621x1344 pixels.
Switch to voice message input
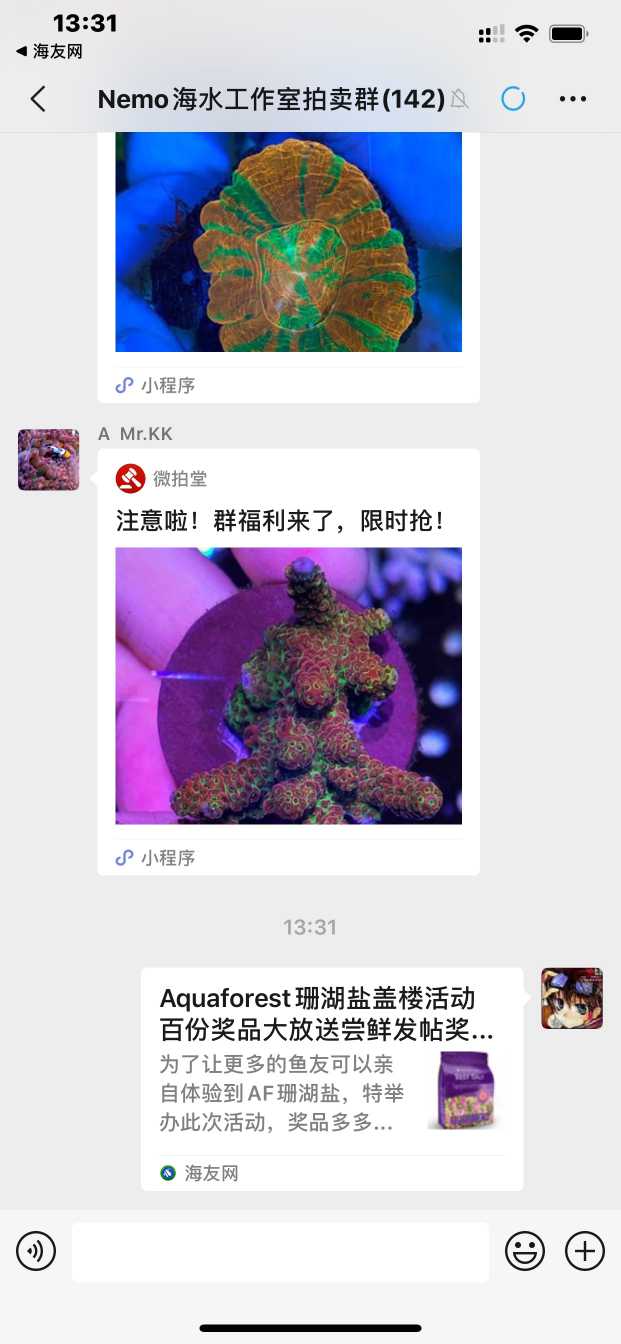tap(36, 1251)
